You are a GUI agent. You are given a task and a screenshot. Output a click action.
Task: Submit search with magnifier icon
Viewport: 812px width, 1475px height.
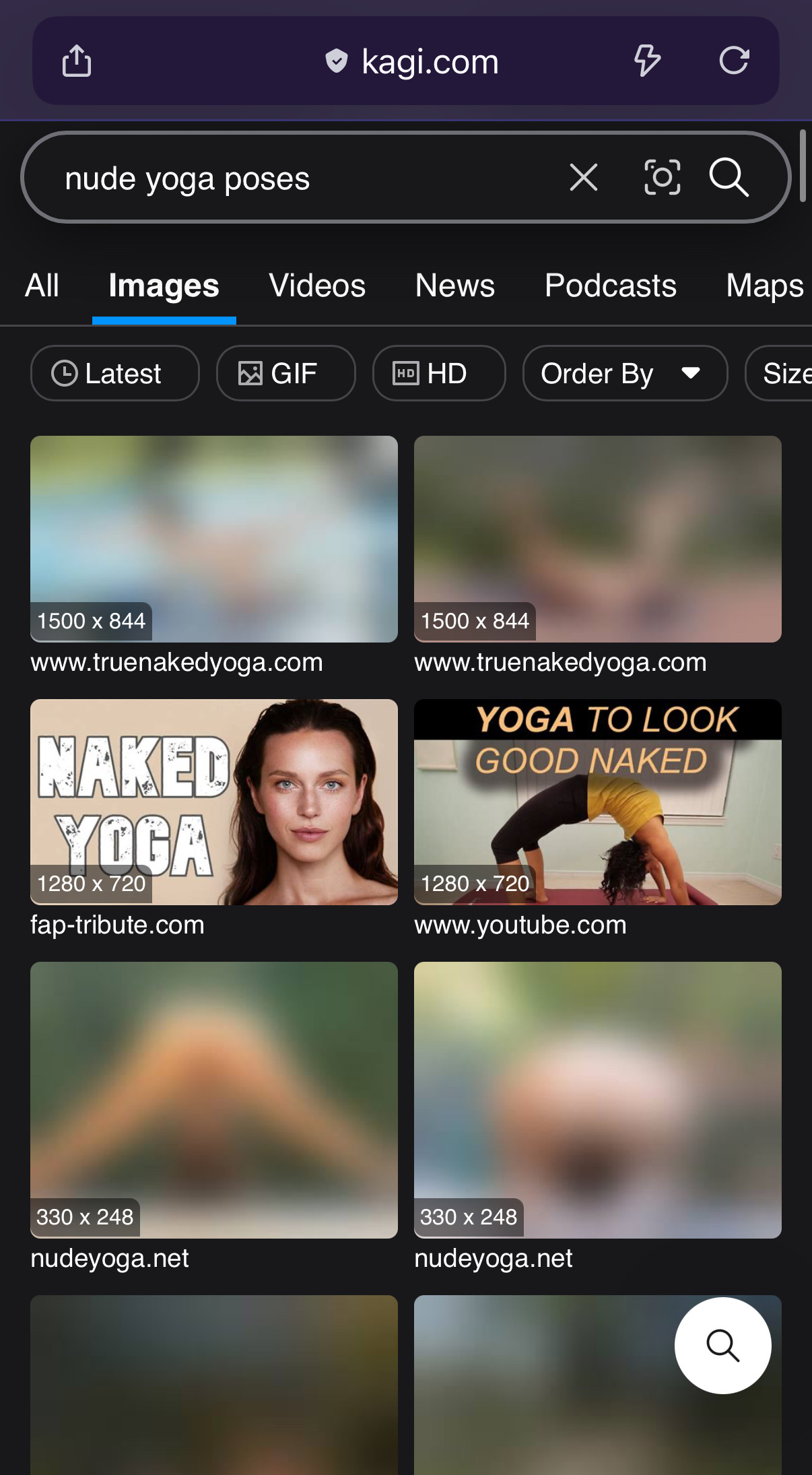[729, 178]
